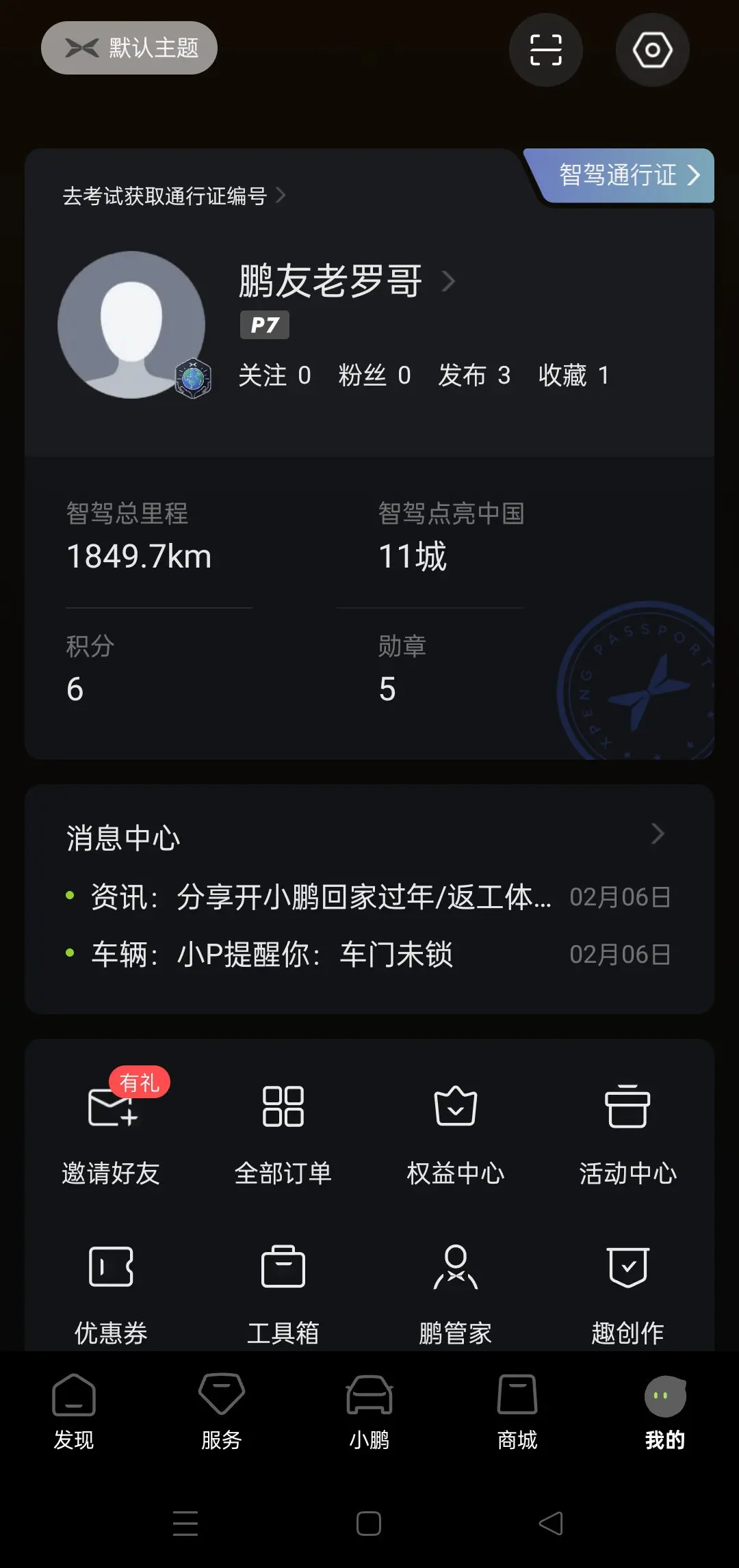Screen dimensions: 739x1568
Task: Tap the 默认主题 theme chip
Action: [x=129, y=48]
